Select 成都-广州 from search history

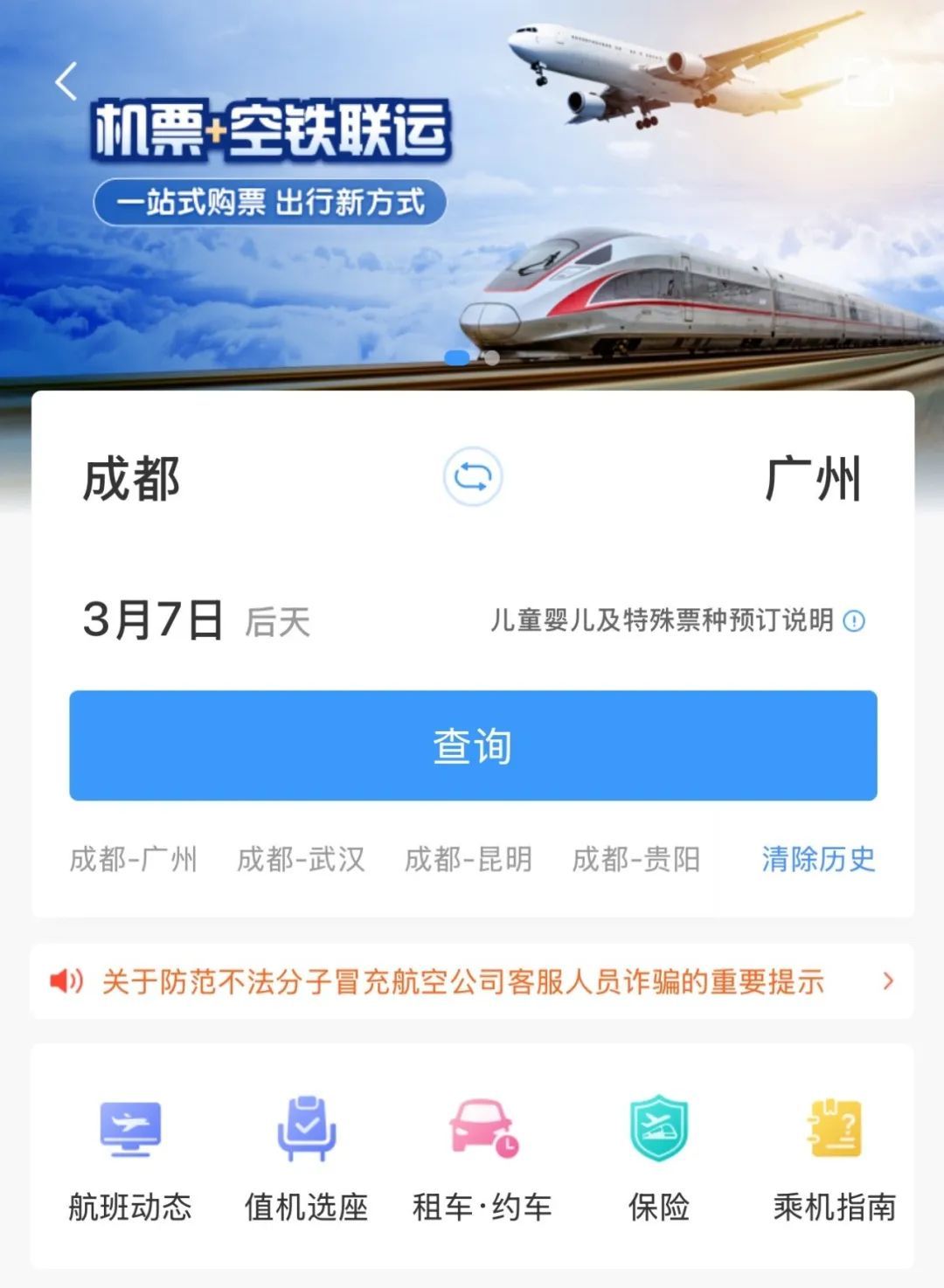(x=133, y=859)
